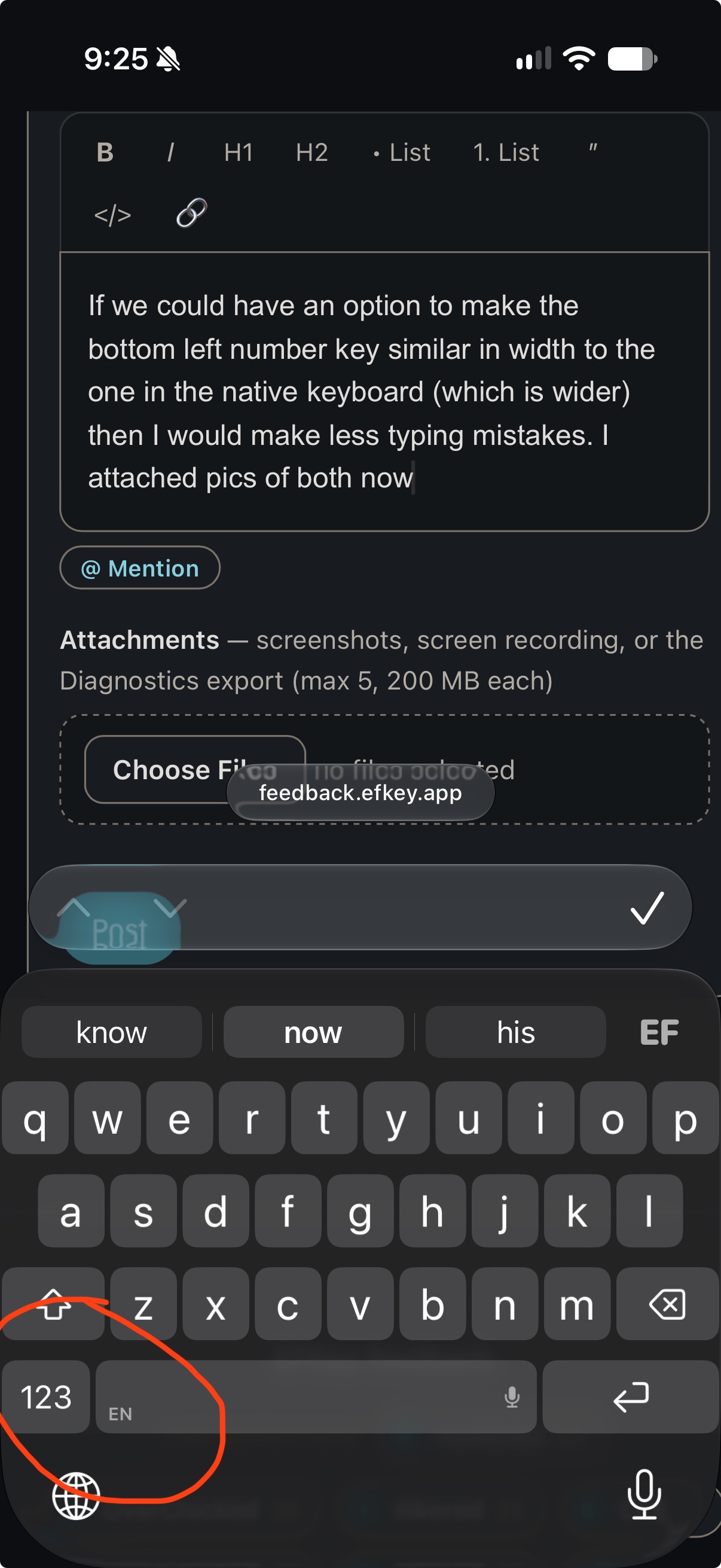Insert a code block

(x=112, y=215)
